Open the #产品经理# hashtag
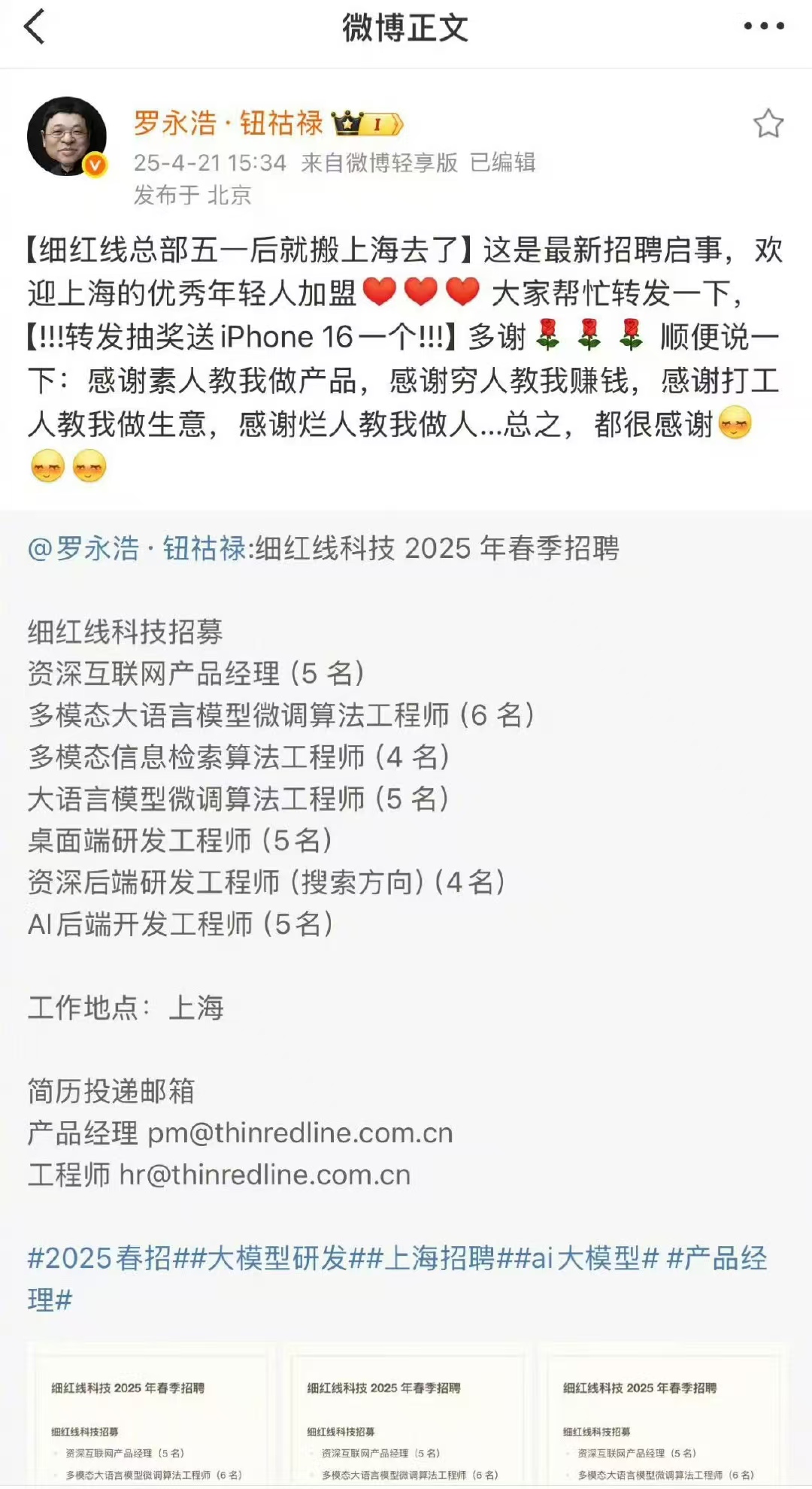Viewport: 812px width, 1489px height. tap(397, 1278)
